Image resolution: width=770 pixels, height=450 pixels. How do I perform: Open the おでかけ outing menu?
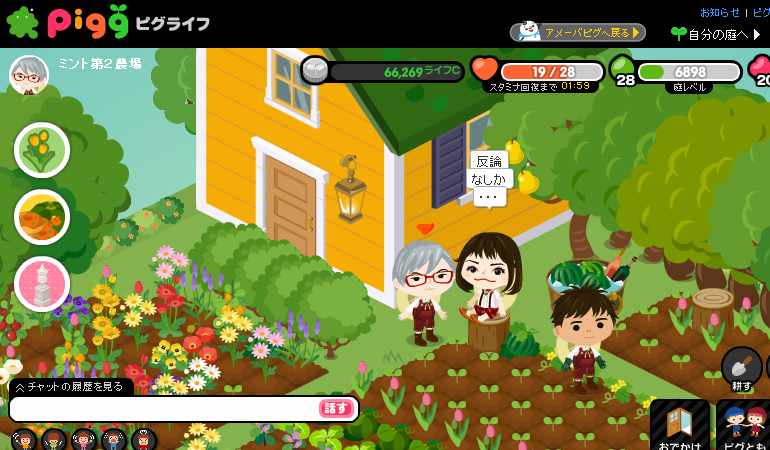tap(679, 426)
